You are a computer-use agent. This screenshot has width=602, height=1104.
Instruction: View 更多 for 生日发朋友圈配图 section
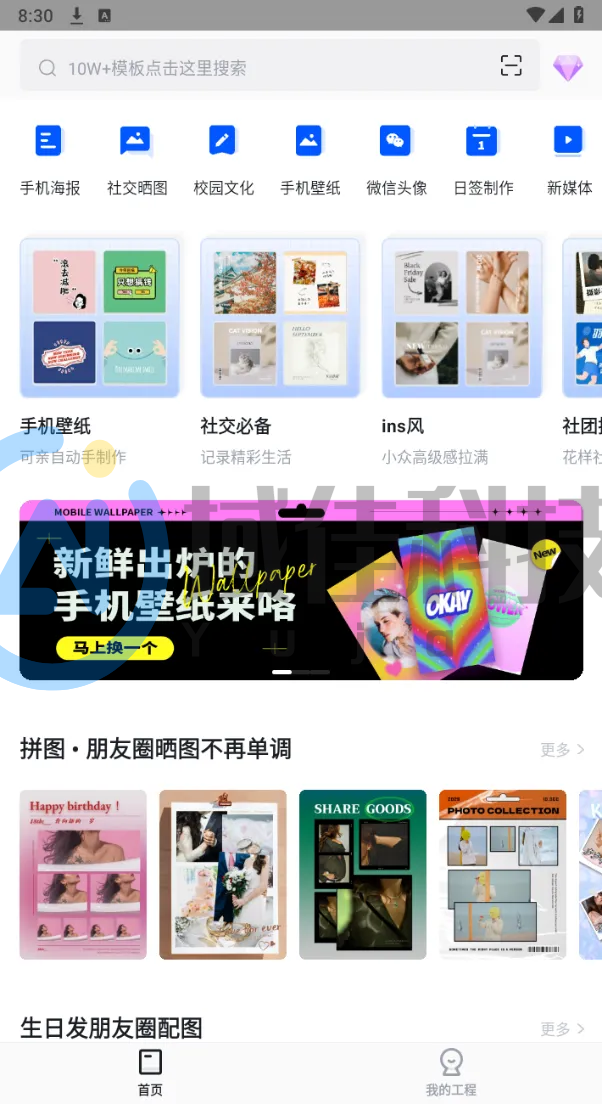561,1029
